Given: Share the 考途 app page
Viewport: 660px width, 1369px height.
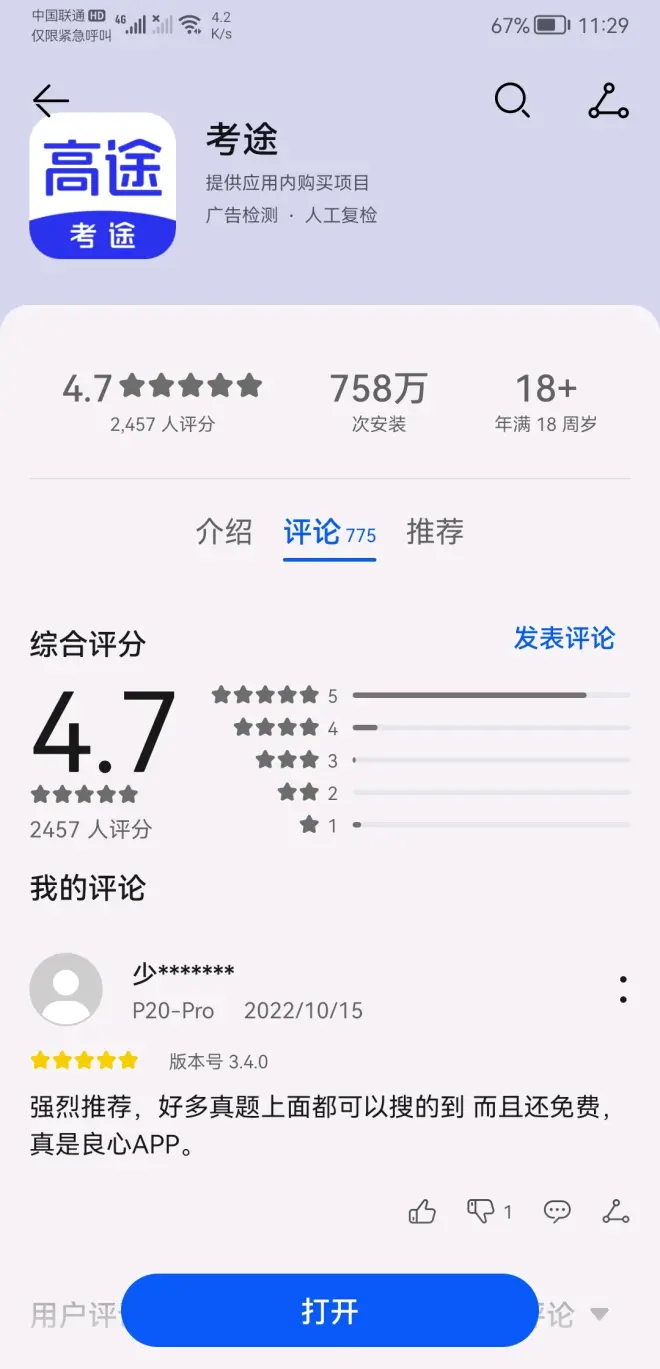Looking at the screenshot, I should pyautogui.click(x=608, y=100).
